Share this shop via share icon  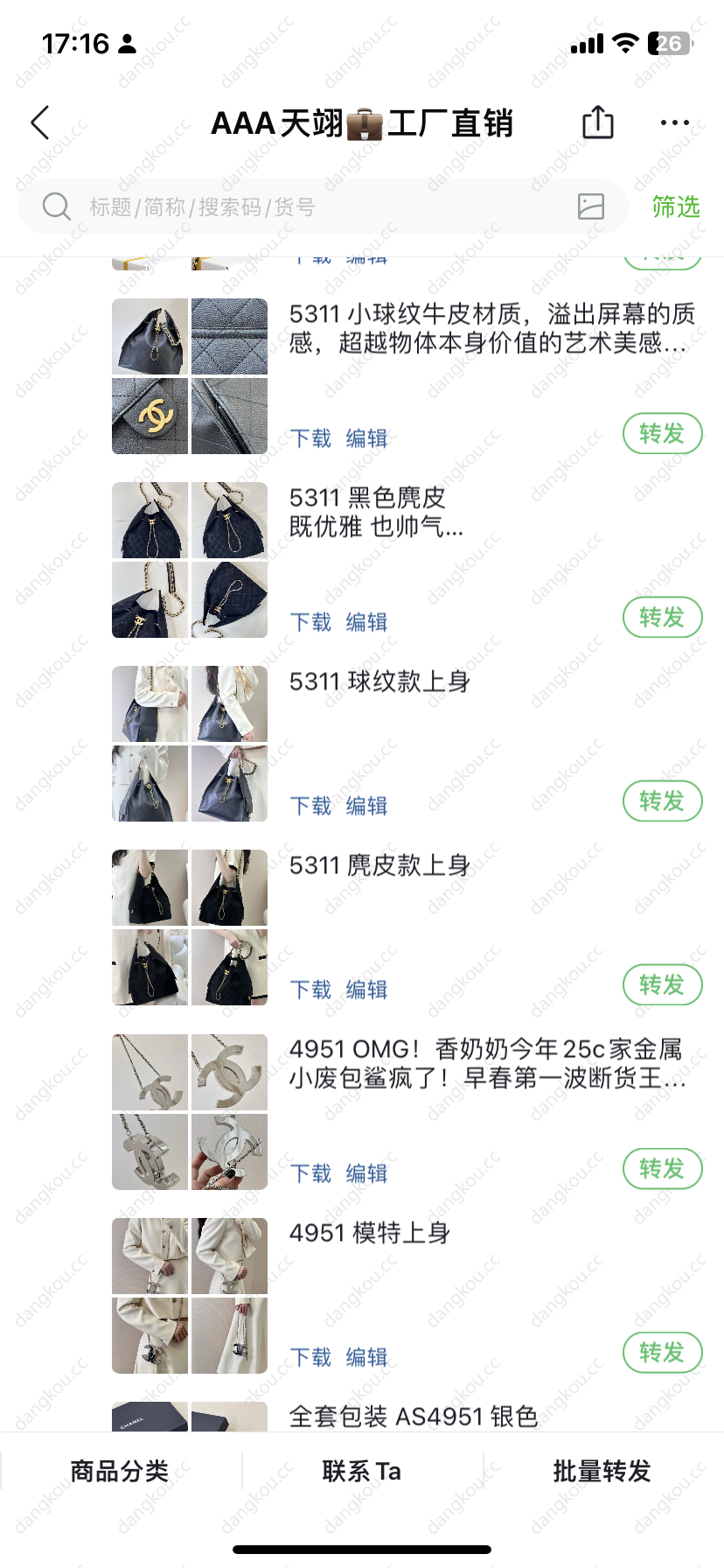[x=598, y=122]
